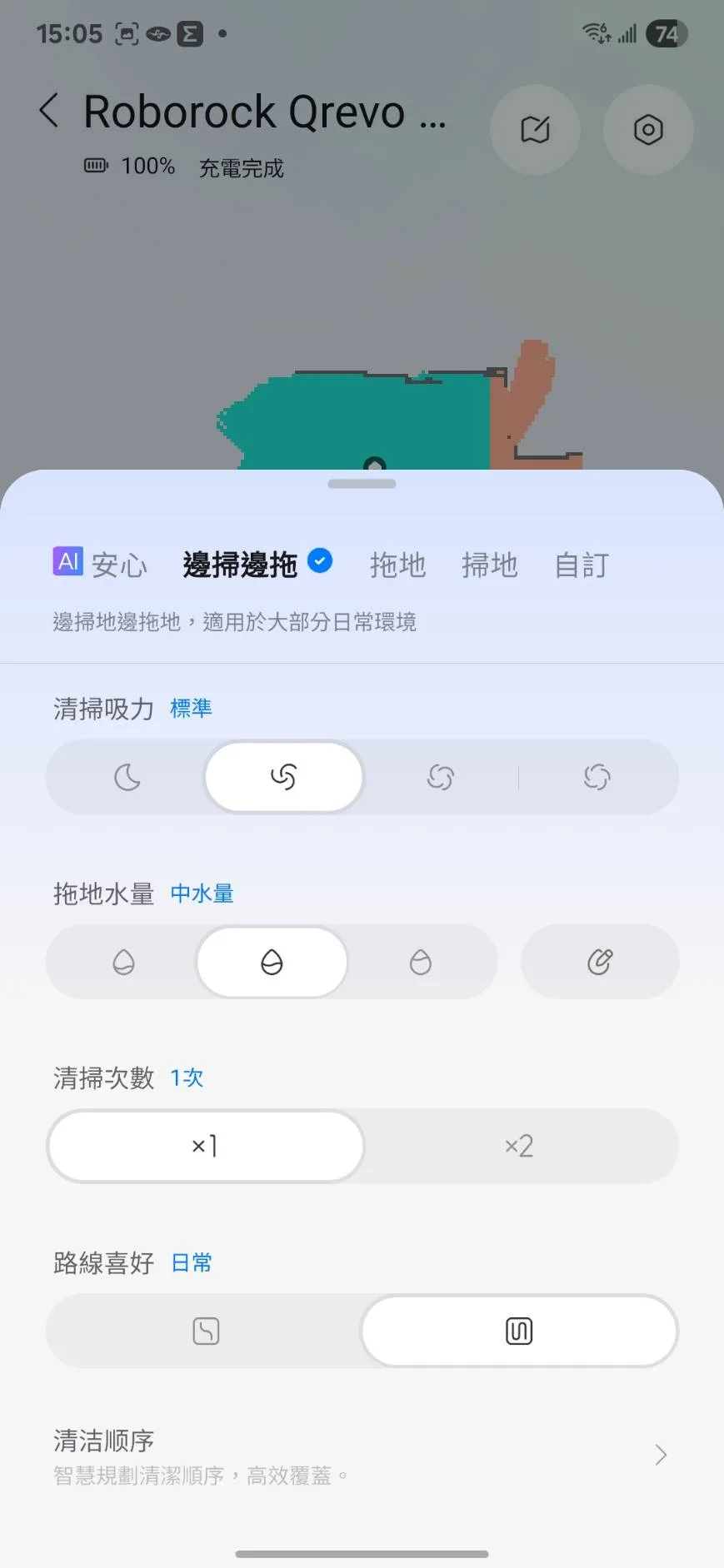
Task: Select standard 標準 suction level
Action: tap(283, 778)
